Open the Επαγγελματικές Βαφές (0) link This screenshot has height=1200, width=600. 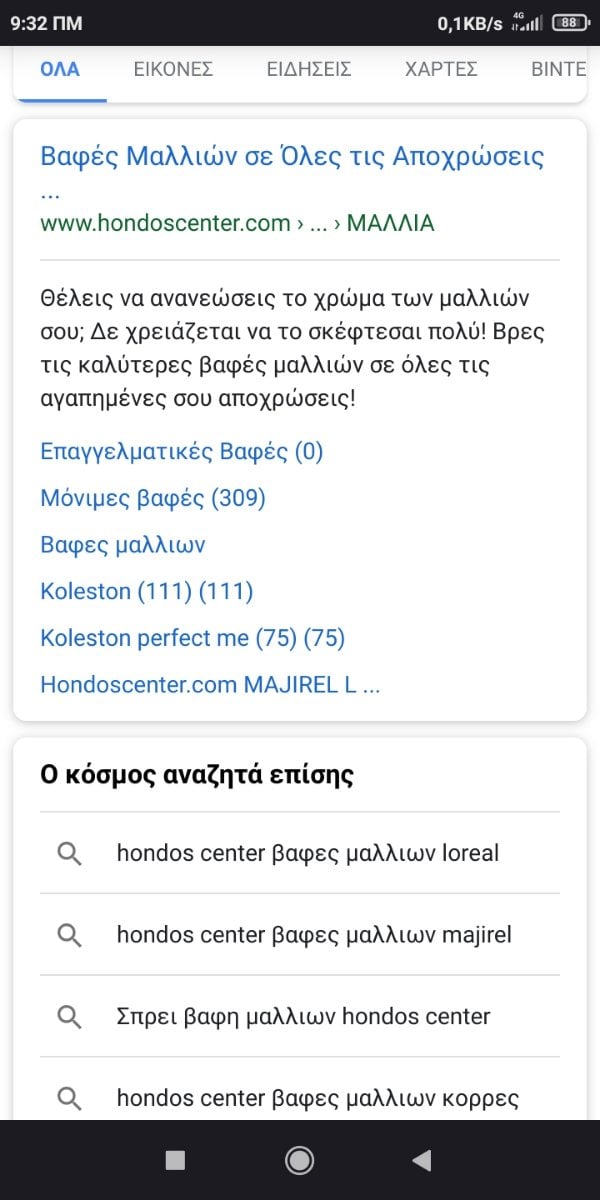coord(182,452)
